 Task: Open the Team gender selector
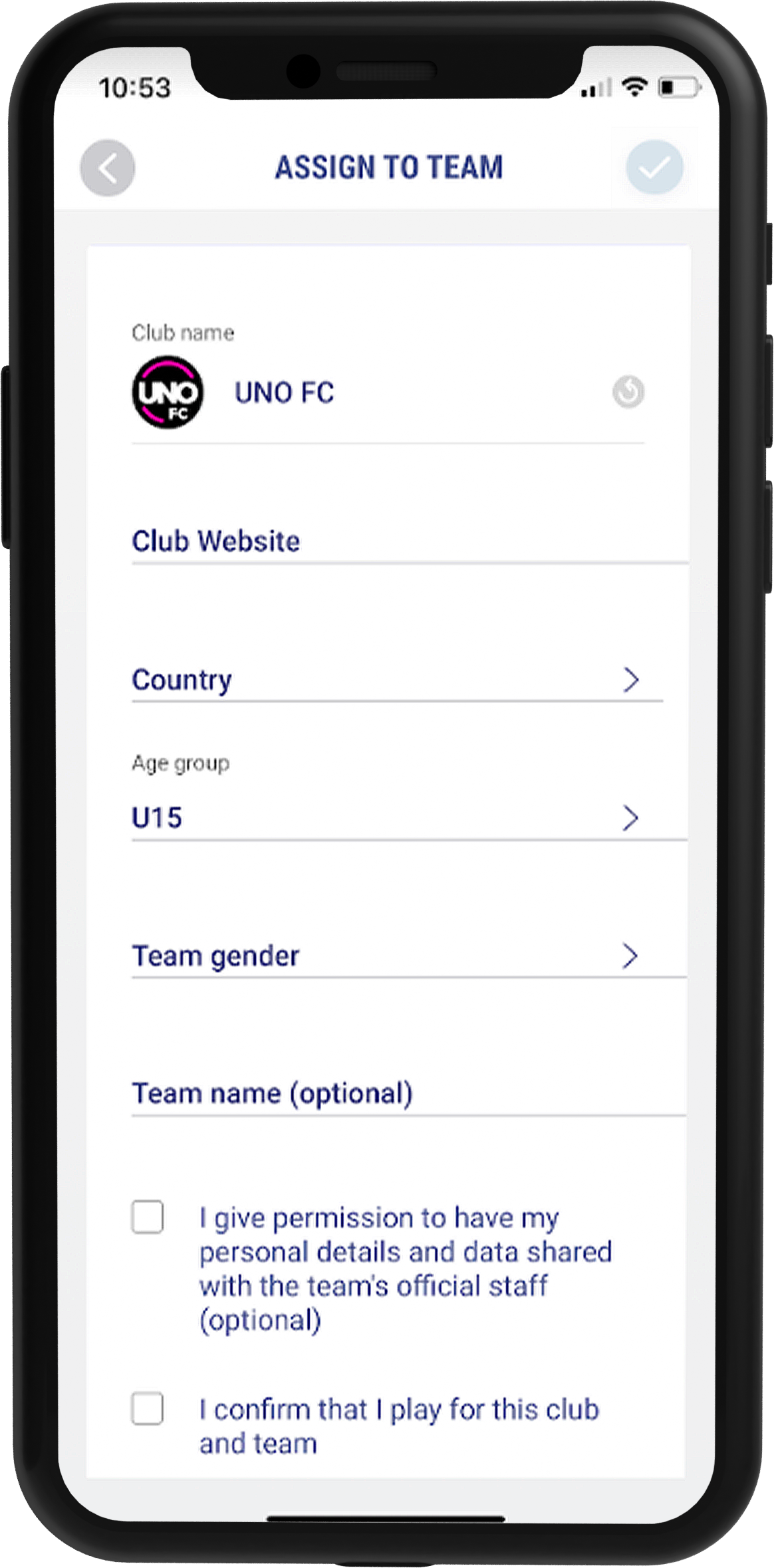pos(396,956)
